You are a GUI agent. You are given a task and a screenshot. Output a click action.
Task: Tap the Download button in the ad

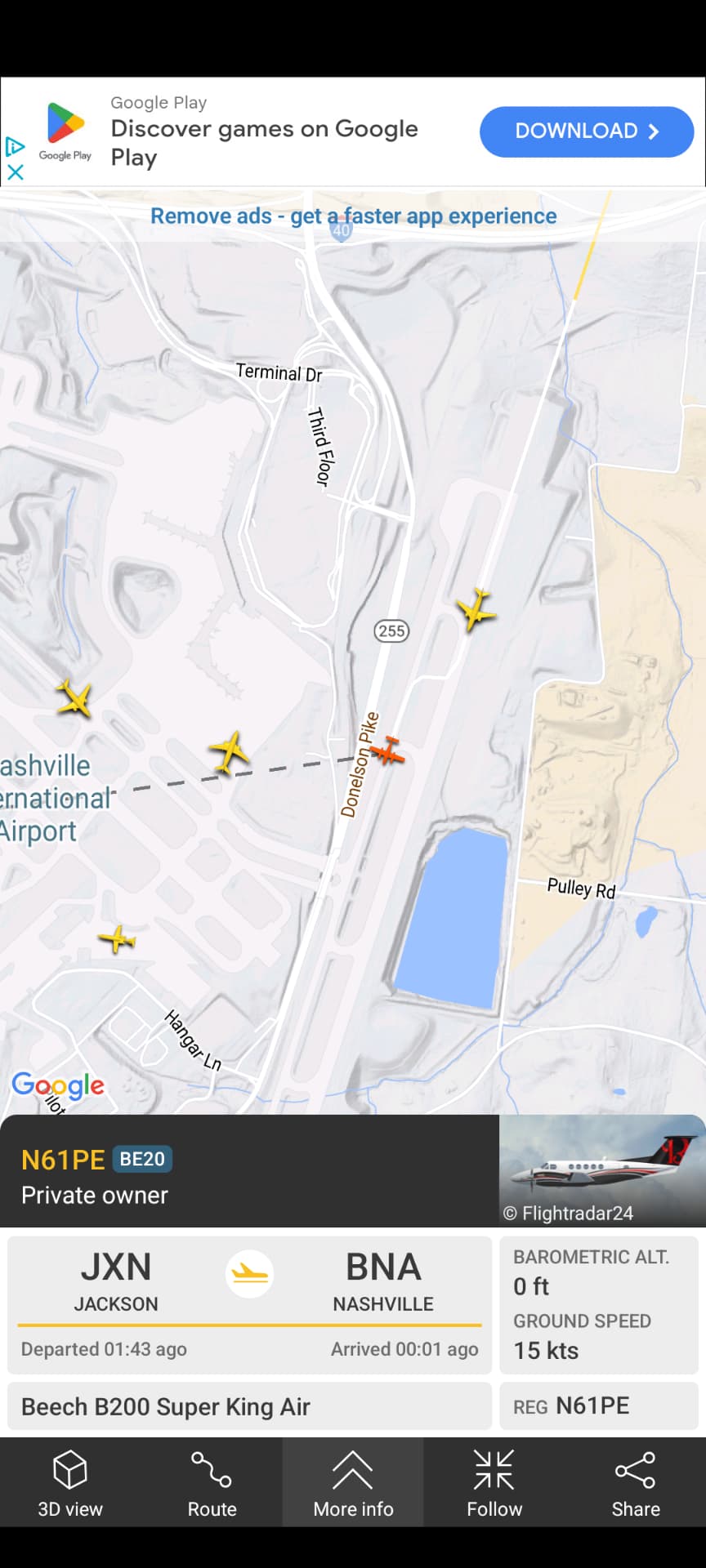click(x=586, y=131)
